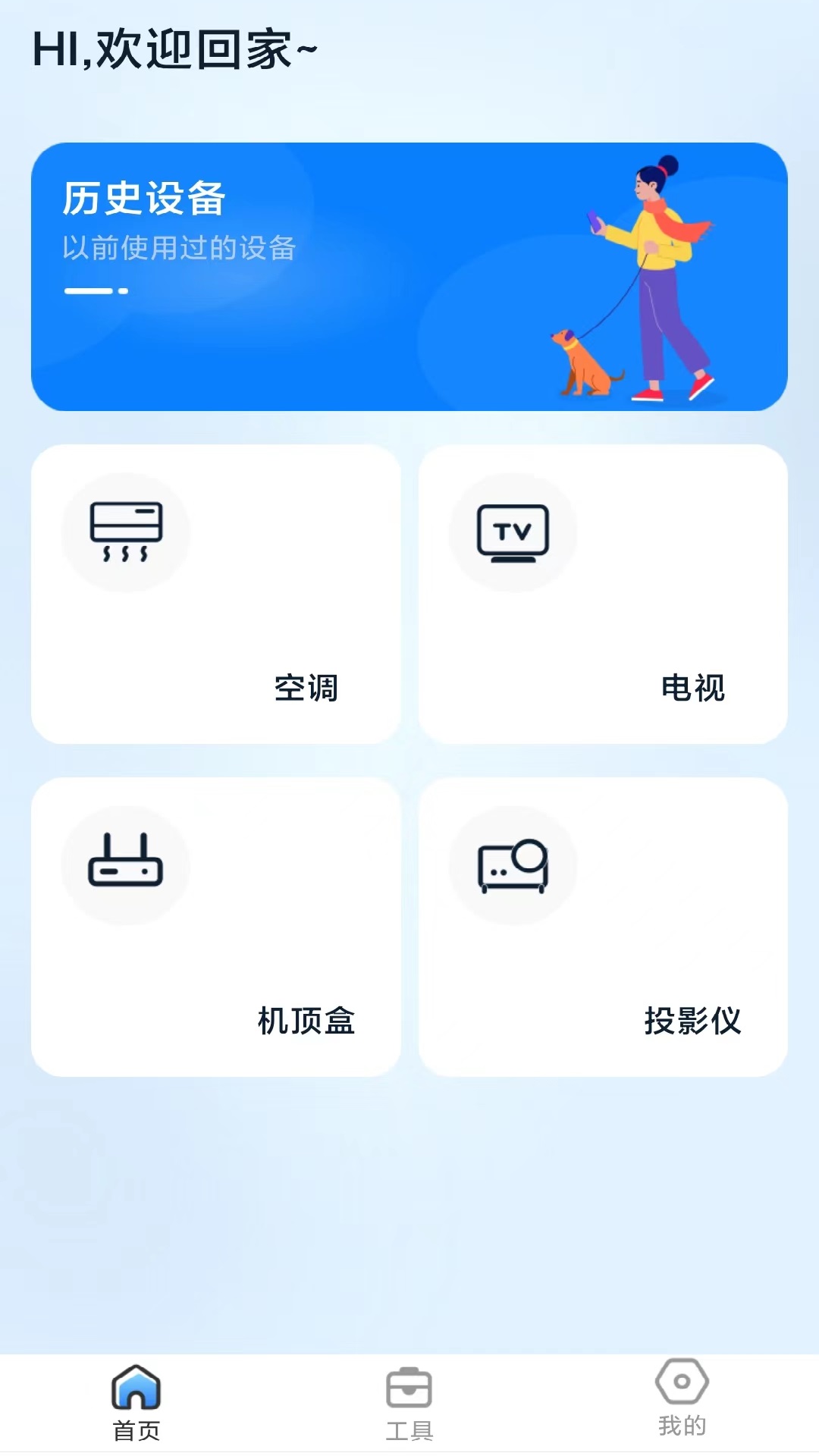Click the 以前使用过的设备 subtitle text
Screen dimensions: 819x1456
[178, 246]
